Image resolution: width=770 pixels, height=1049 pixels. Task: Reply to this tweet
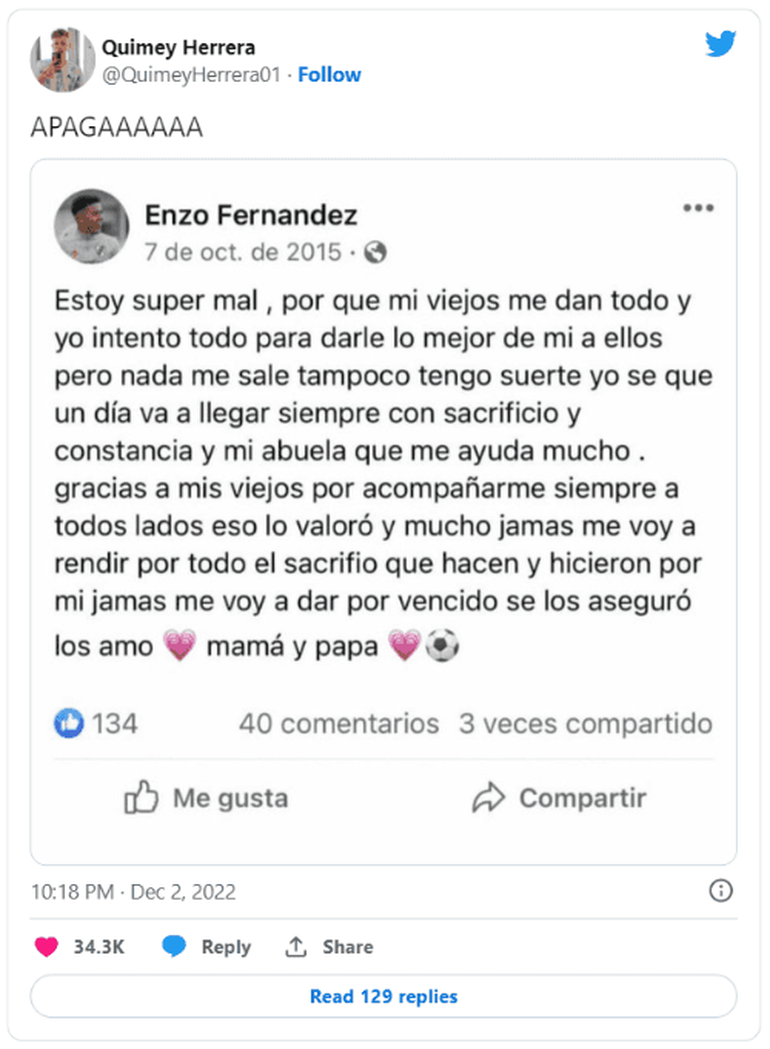[205, 947]
